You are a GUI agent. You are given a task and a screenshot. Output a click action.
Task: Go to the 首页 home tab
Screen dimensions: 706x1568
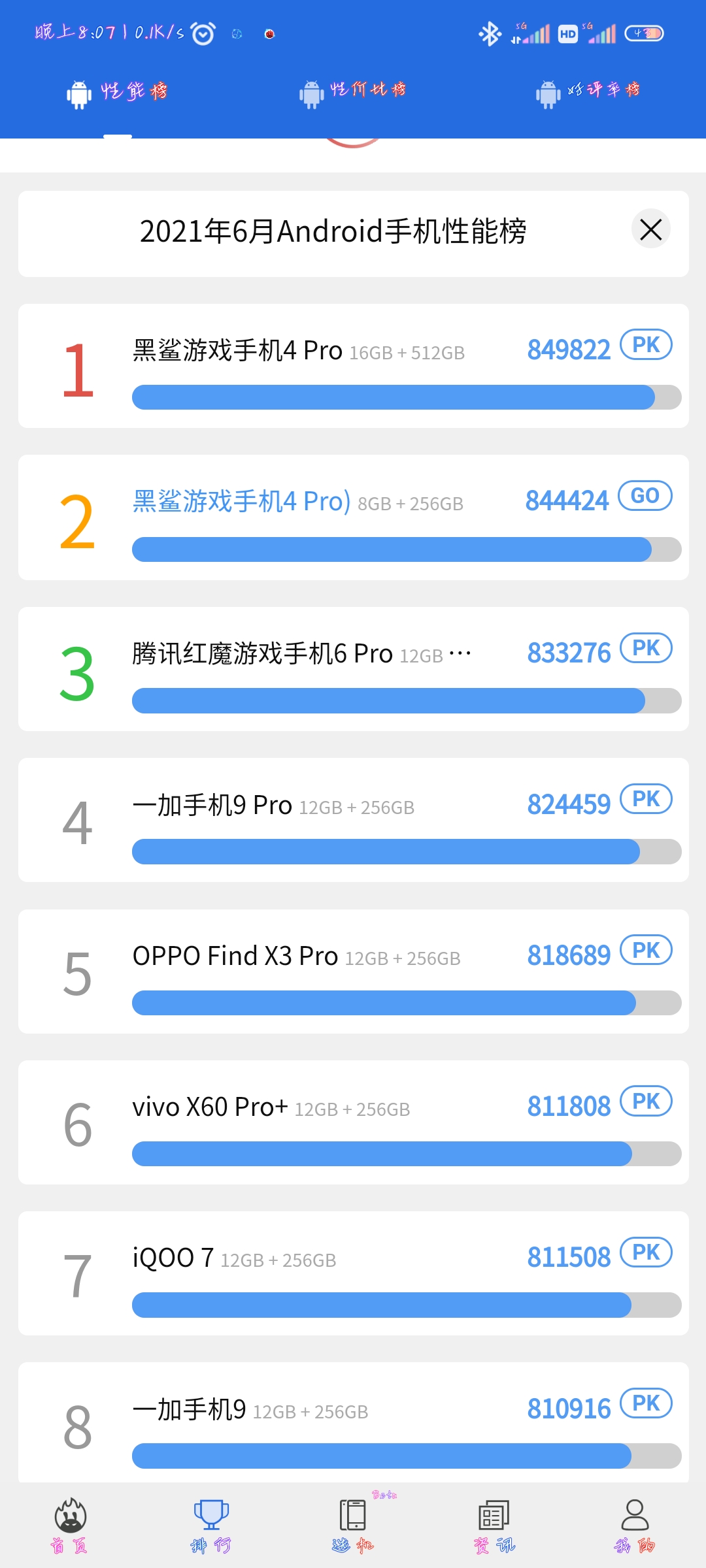pyautogui.click(x=70, y=1526)
